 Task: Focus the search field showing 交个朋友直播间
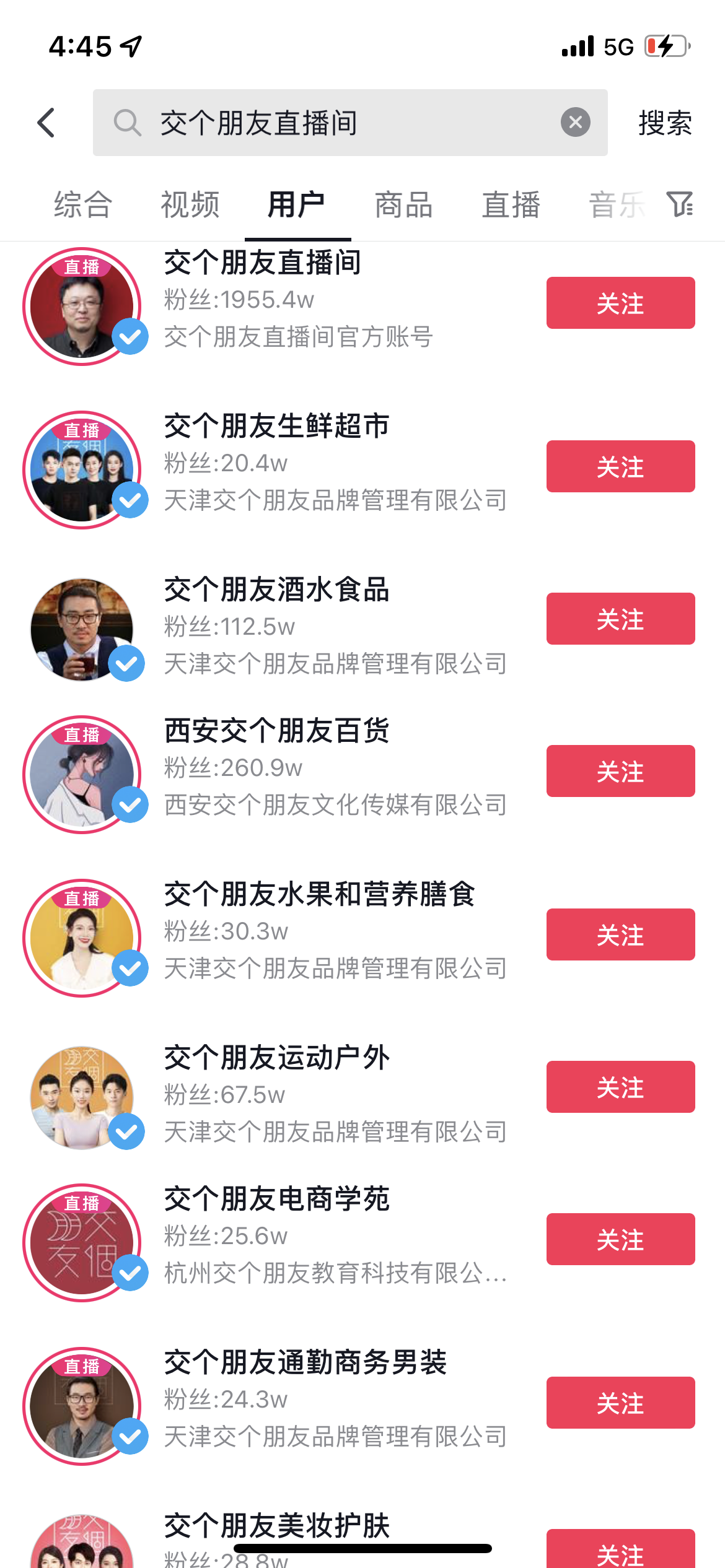coord(335,123)
